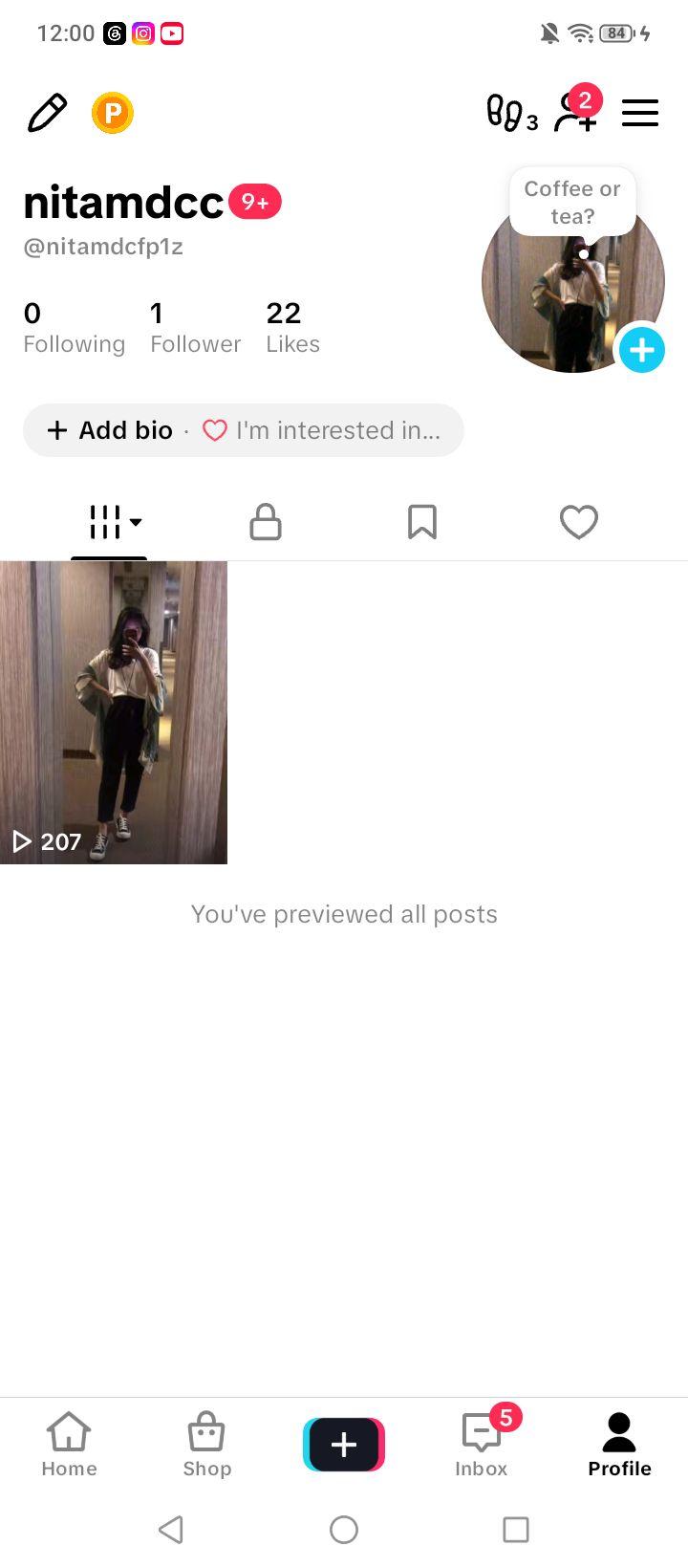View the Likes count details
The height and width of the screenshot is (1568, 688).
[x=292, y=328]
